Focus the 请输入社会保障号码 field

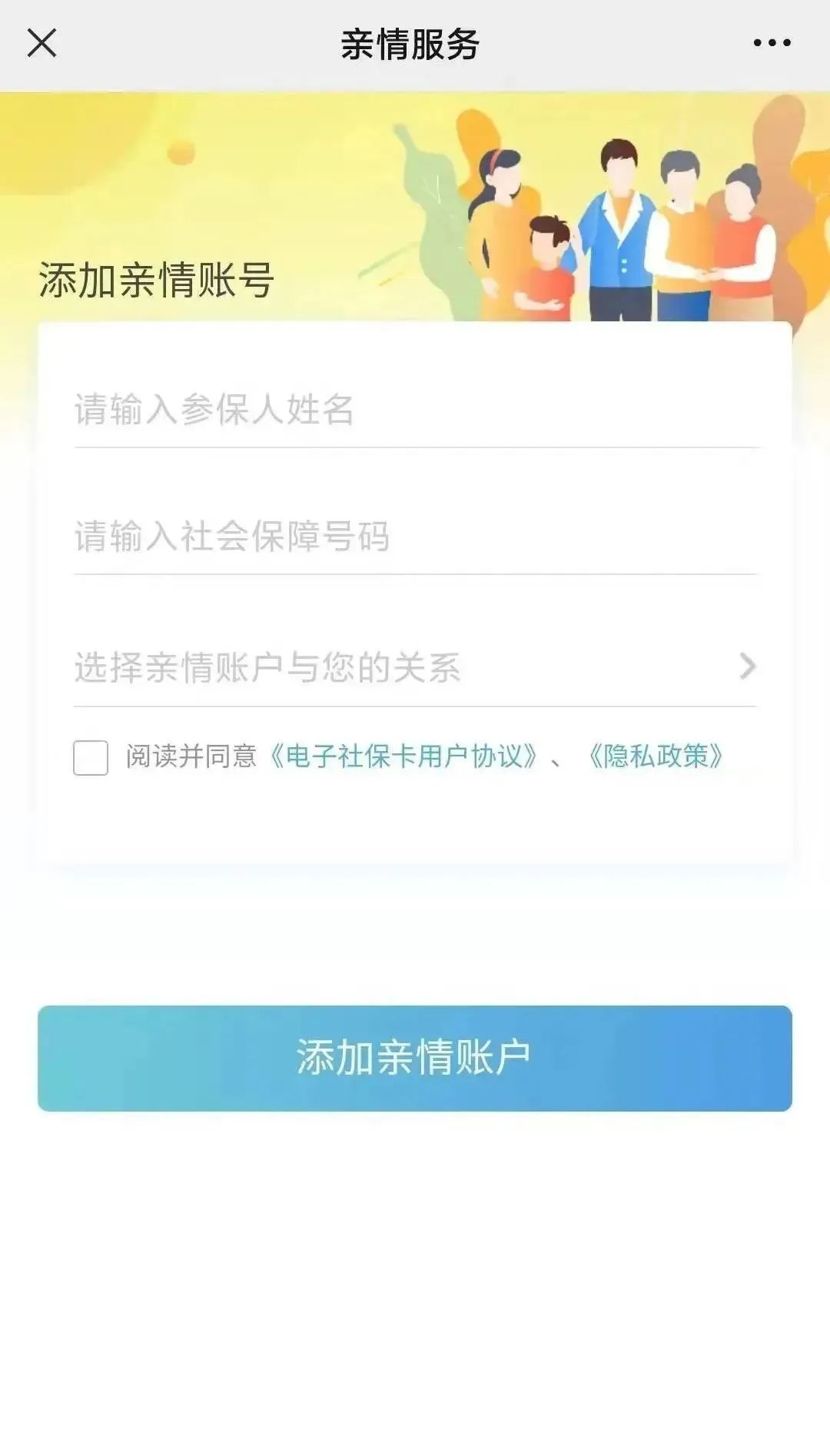pyautogui.click(x=415, y=537)
